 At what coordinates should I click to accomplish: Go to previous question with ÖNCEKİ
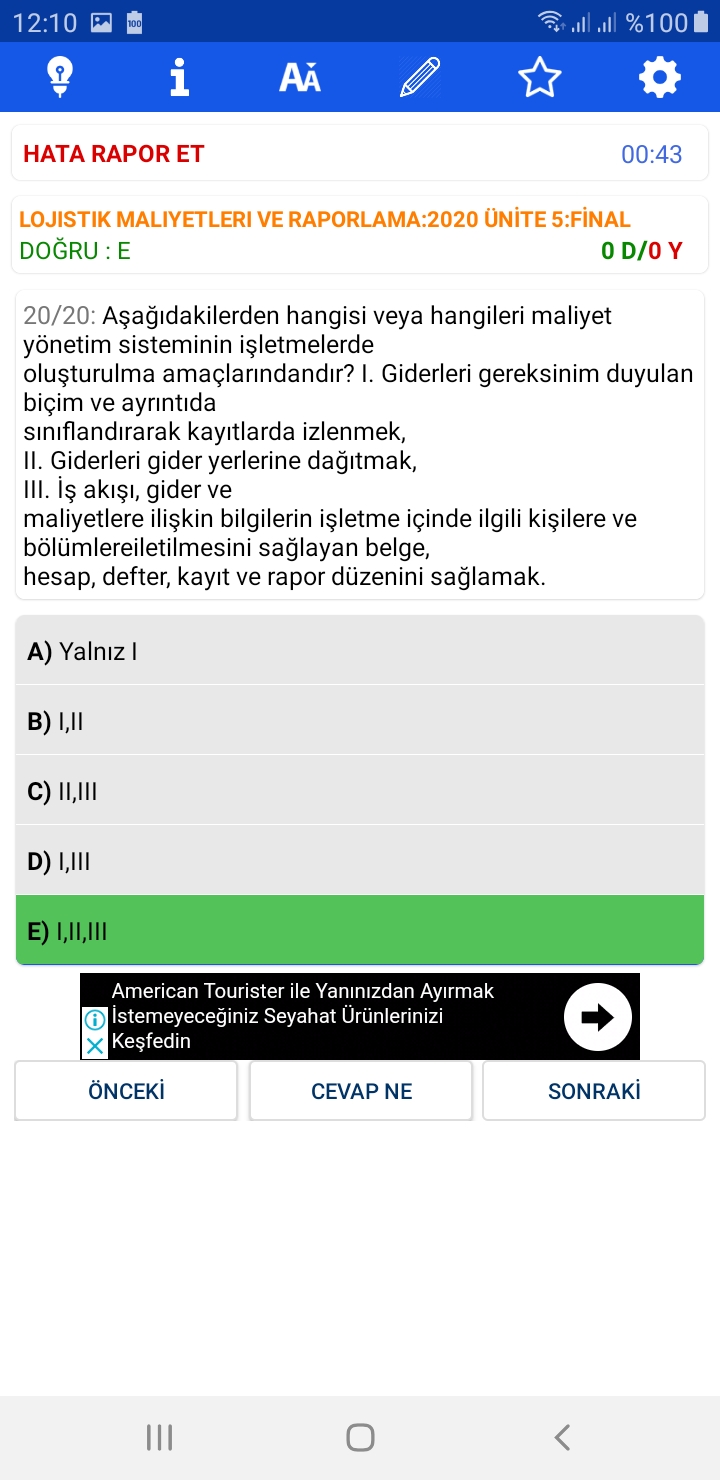click(126, 1091)
